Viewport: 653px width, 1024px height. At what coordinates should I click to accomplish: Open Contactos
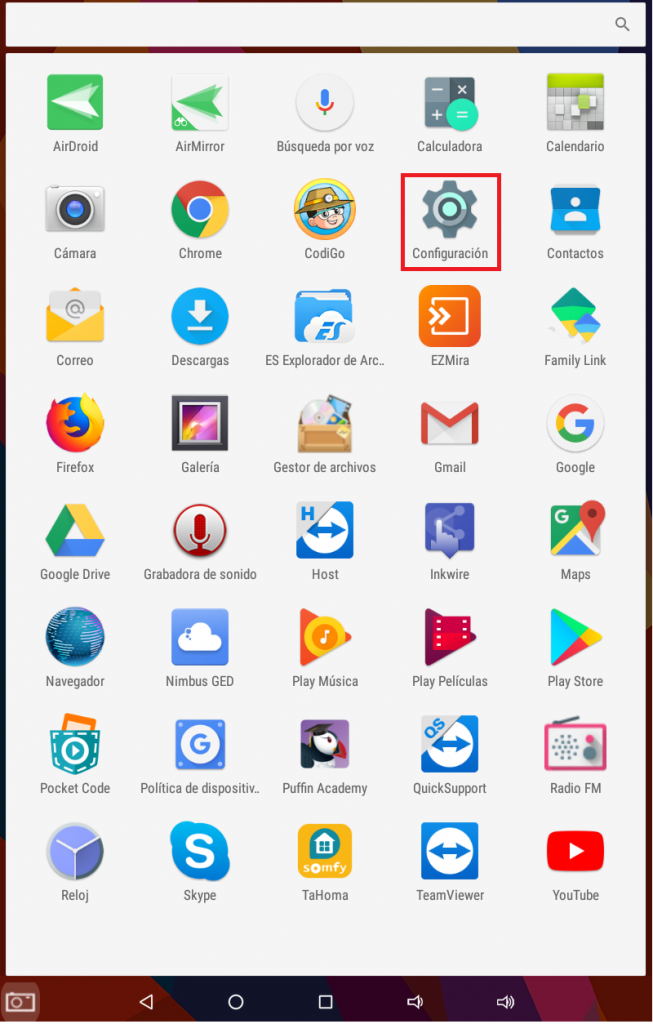point(575,210)
